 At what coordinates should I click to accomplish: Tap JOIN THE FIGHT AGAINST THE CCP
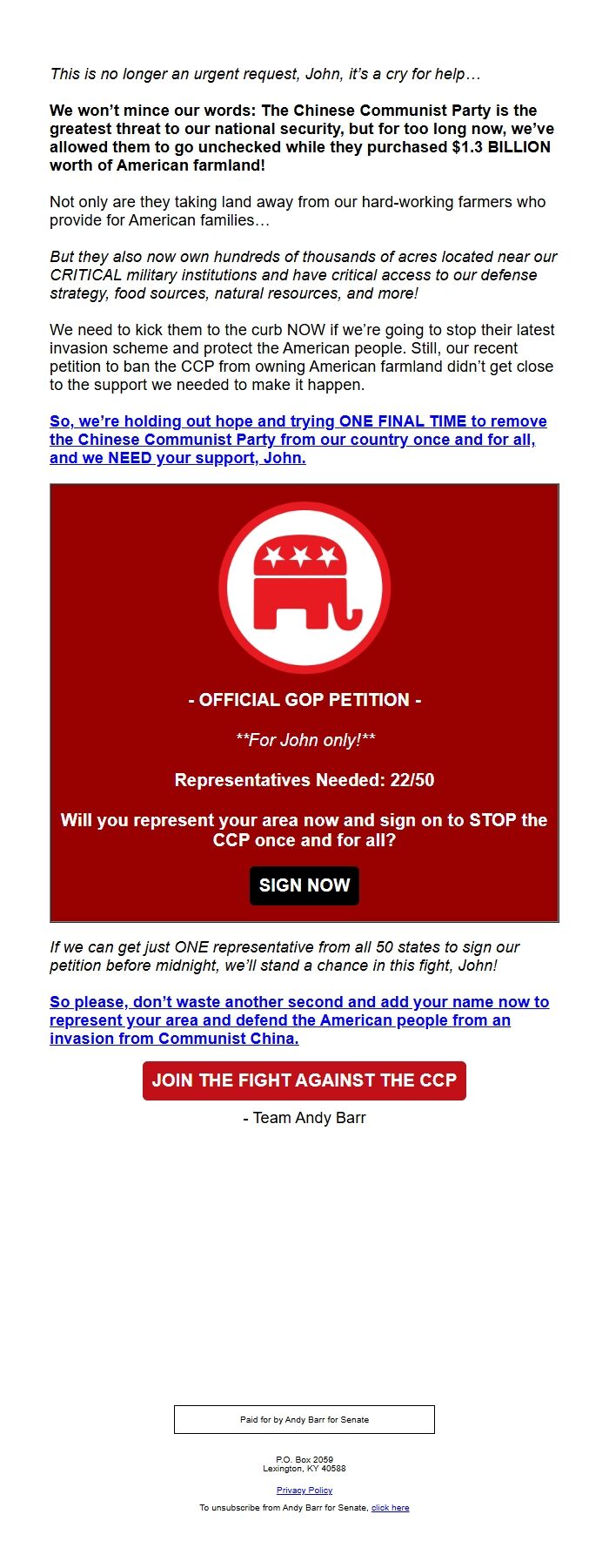tap(304, 1080)
